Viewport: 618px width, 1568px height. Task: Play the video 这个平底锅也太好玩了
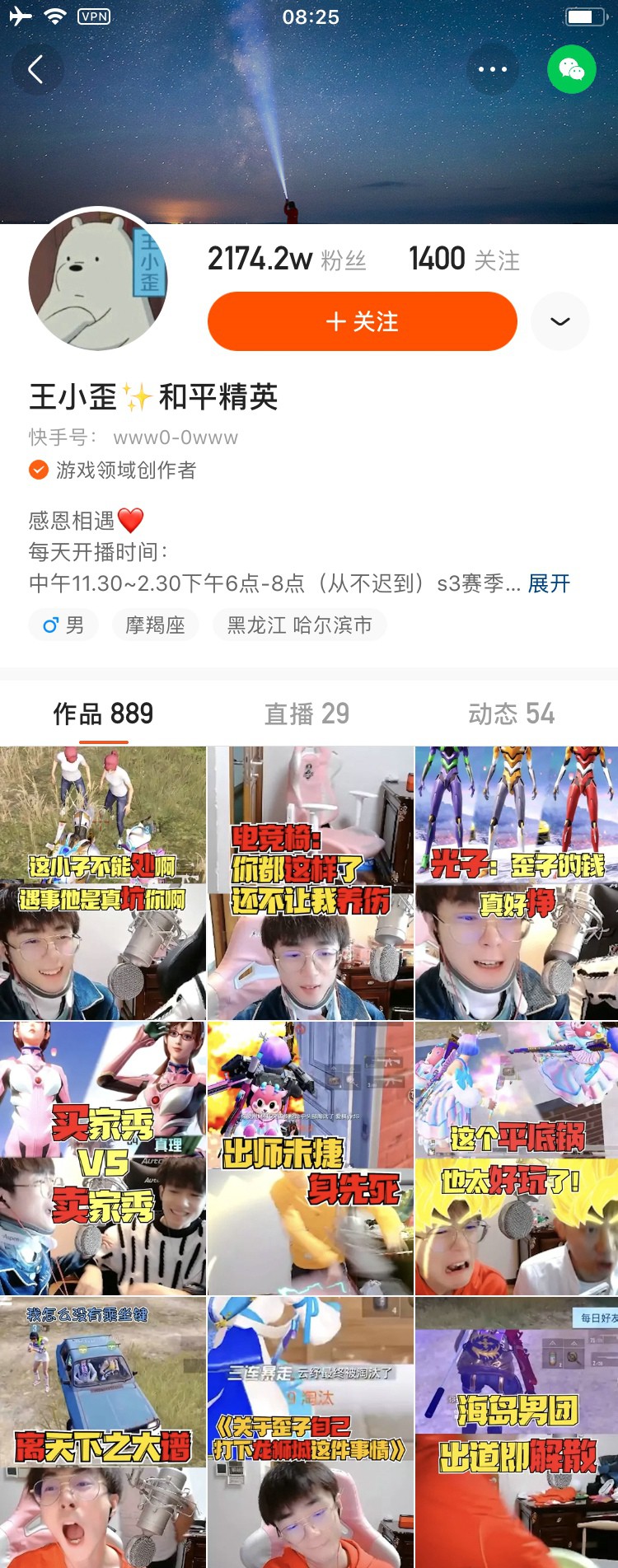click(x=517, y=1158)
